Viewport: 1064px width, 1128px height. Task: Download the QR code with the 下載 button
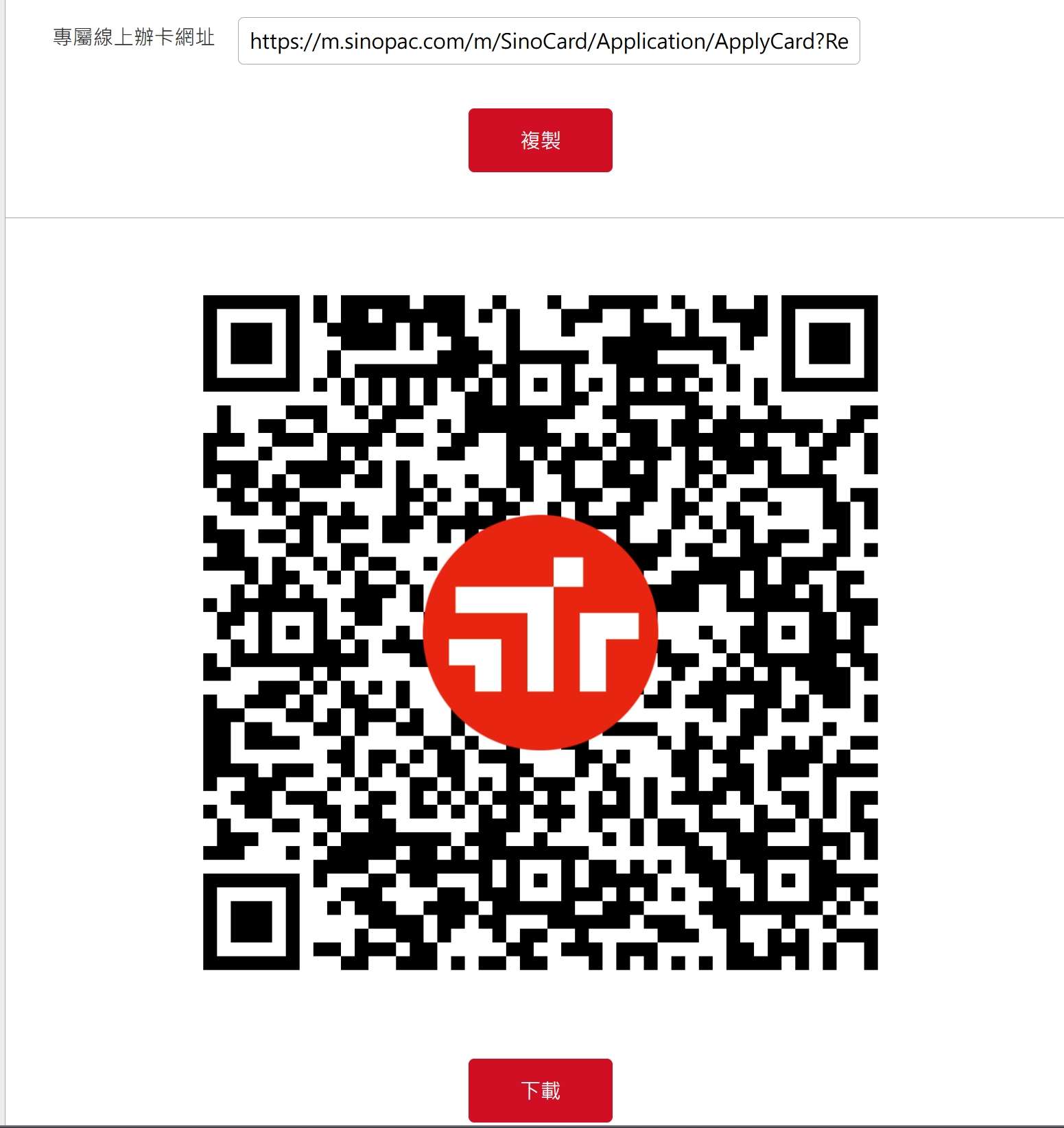[x=540, y=1090]
